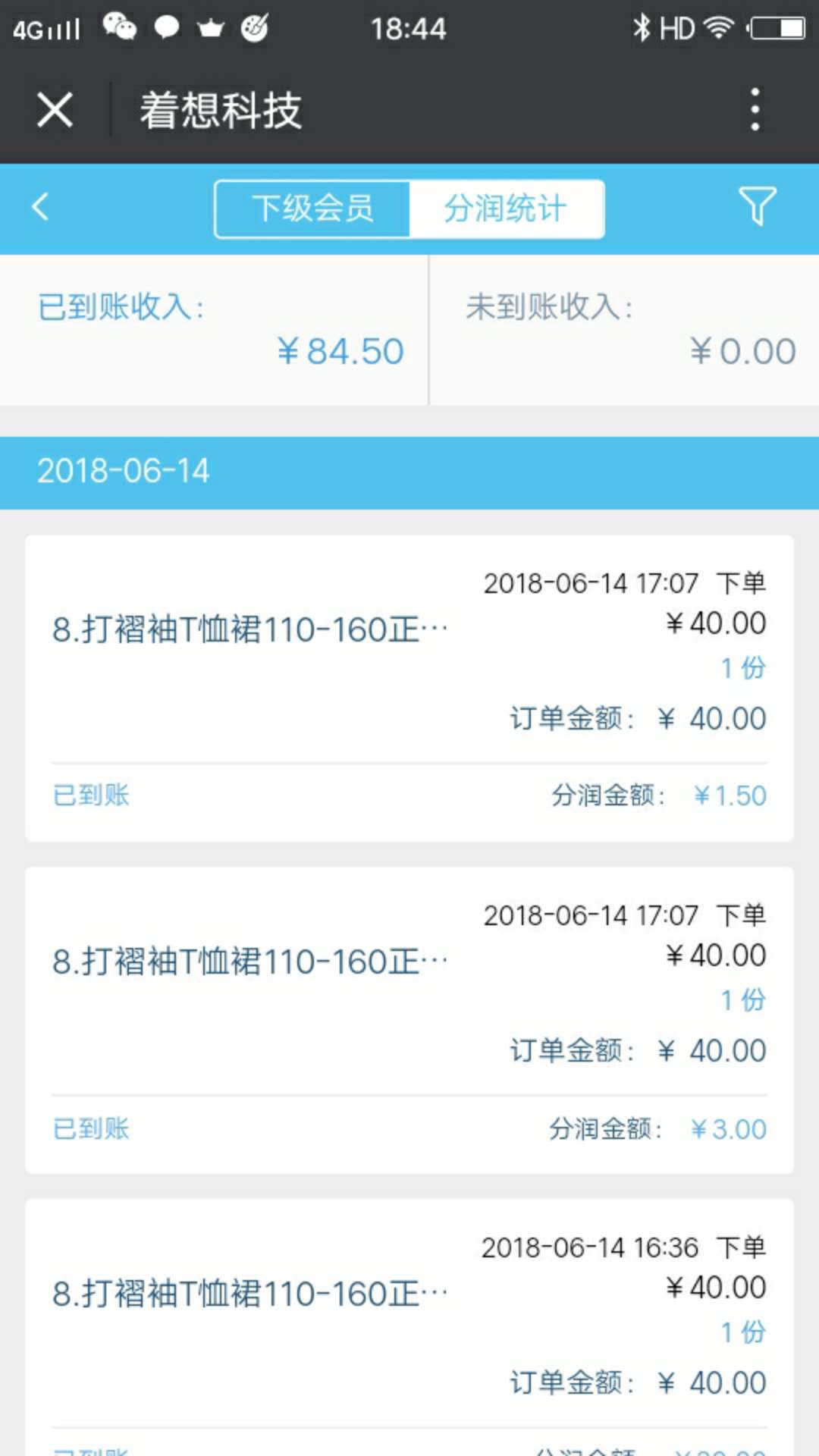The height and width of the screenshot is (1456, 819).
Task: Open the order placed at 16:36
Action: pos(409,1328)
